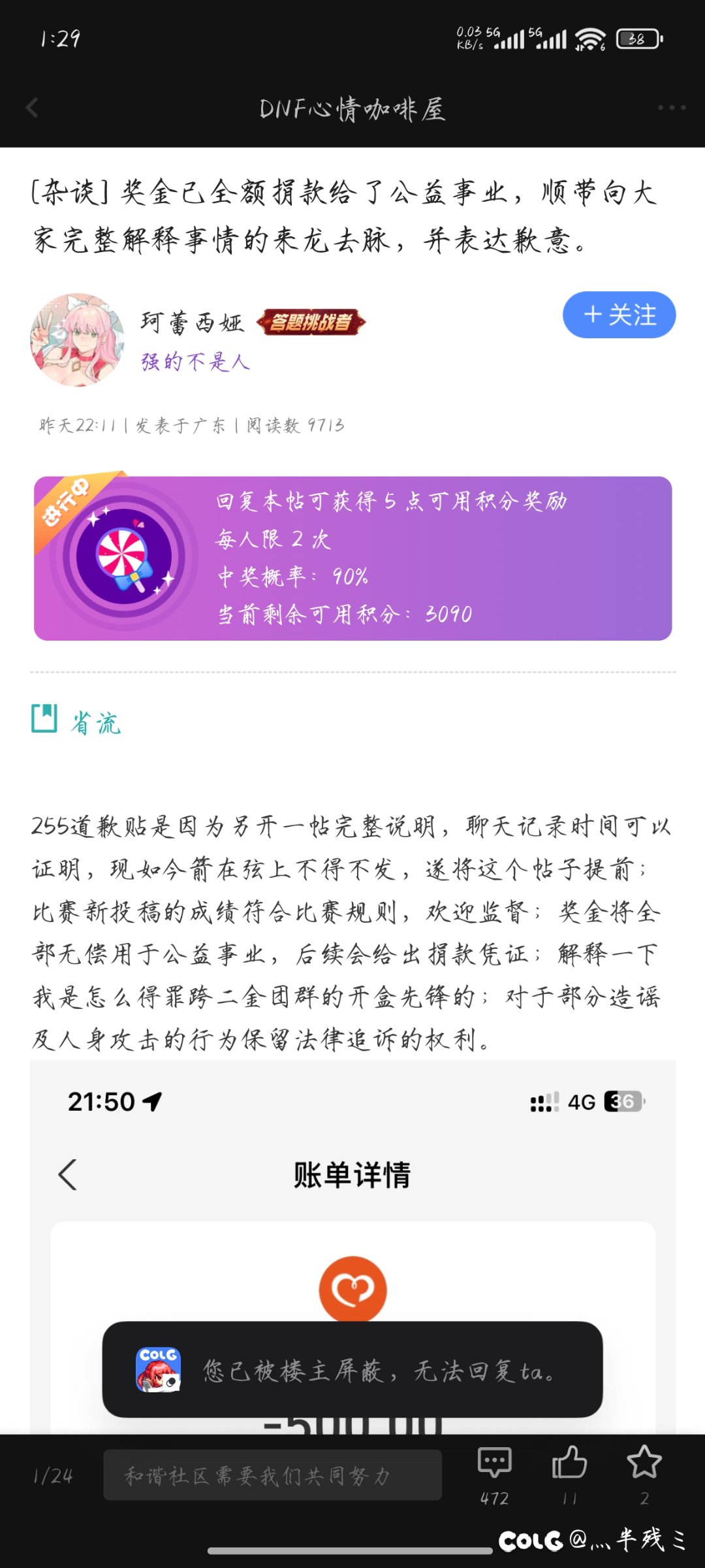This screenshot has width=705, height=1568.
Task: Like this post with the thumbs-up icon
Action: (569, 1475)
